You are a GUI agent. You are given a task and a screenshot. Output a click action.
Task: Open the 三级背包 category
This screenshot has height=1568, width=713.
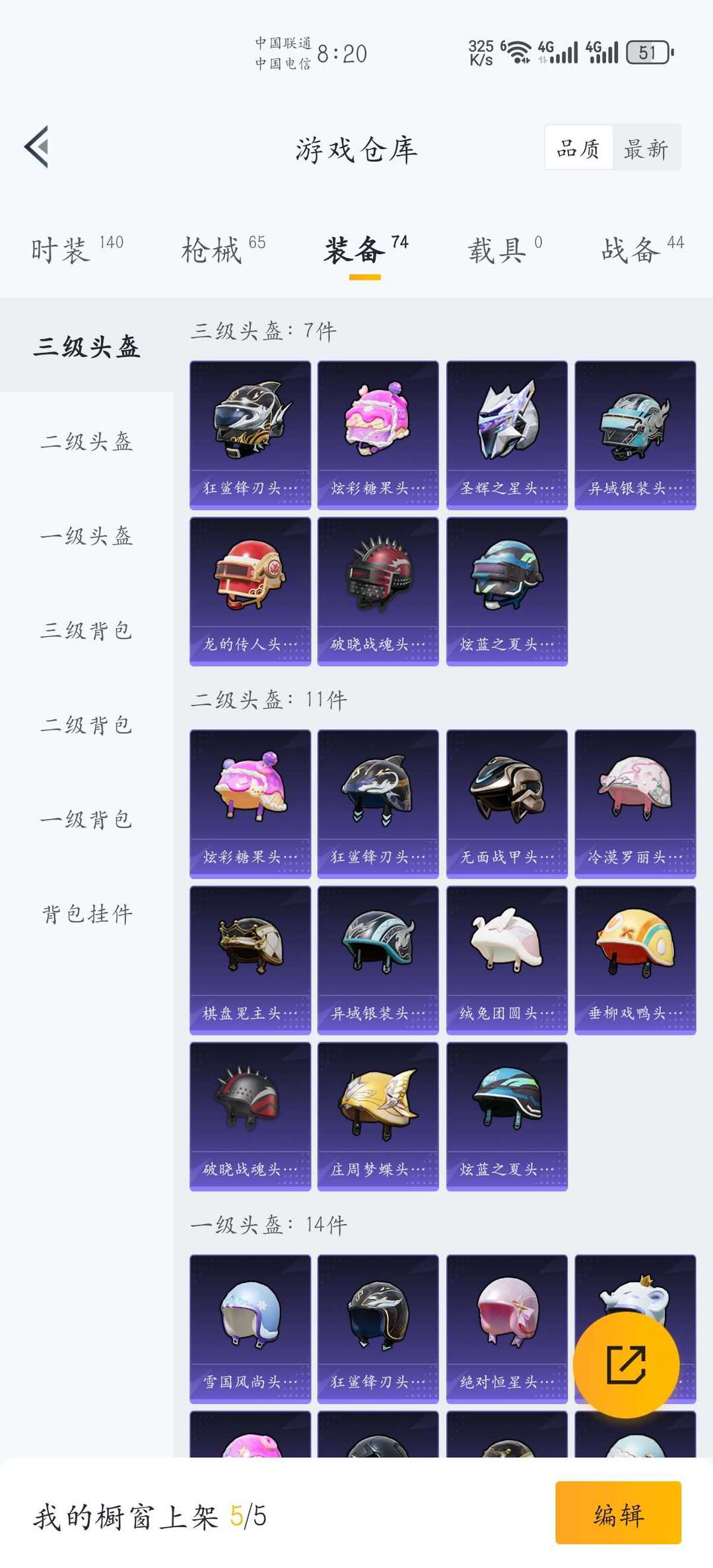click(86, 630)
